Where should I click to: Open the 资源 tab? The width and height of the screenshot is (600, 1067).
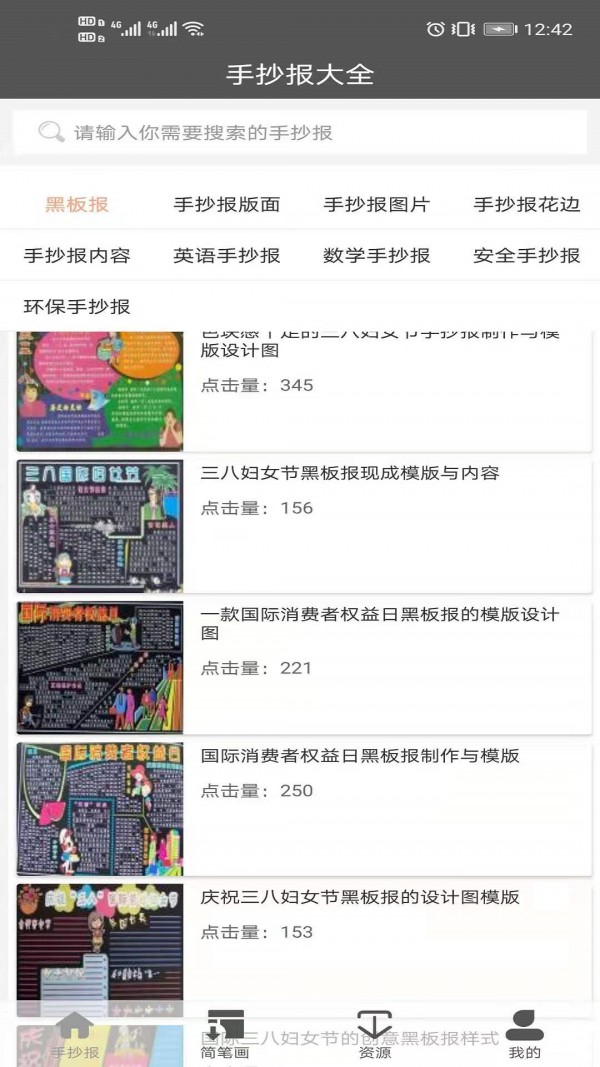[375, 1035]
